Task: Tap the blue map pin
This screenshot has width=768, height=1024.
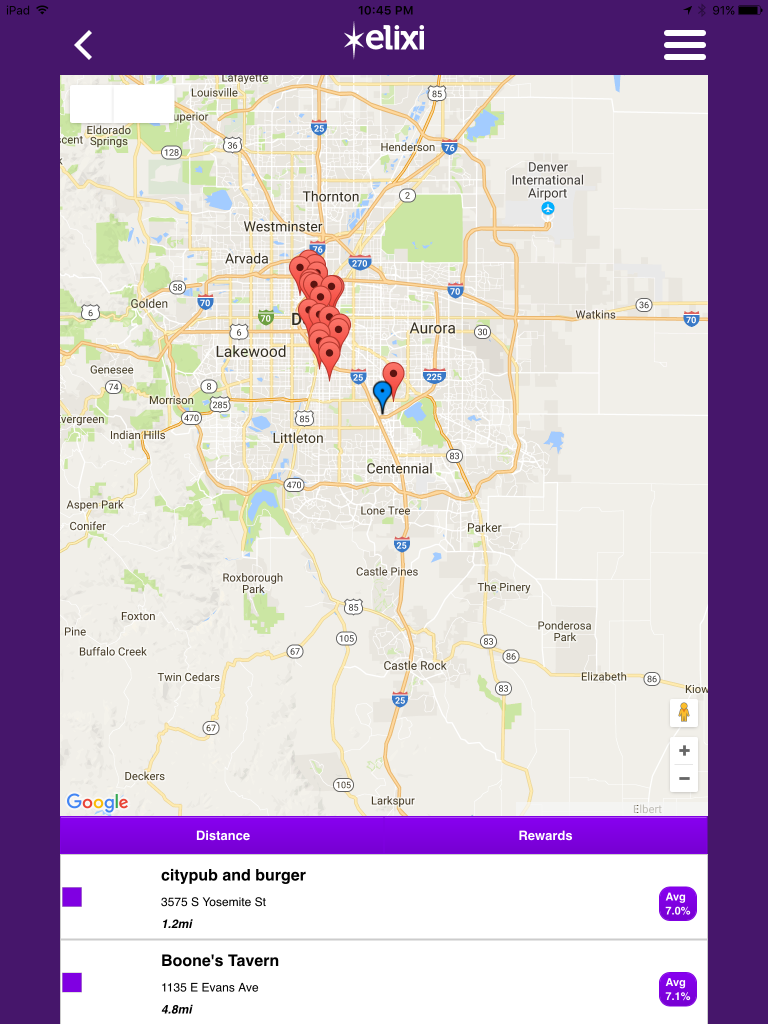Action: [x=382, y=394]
